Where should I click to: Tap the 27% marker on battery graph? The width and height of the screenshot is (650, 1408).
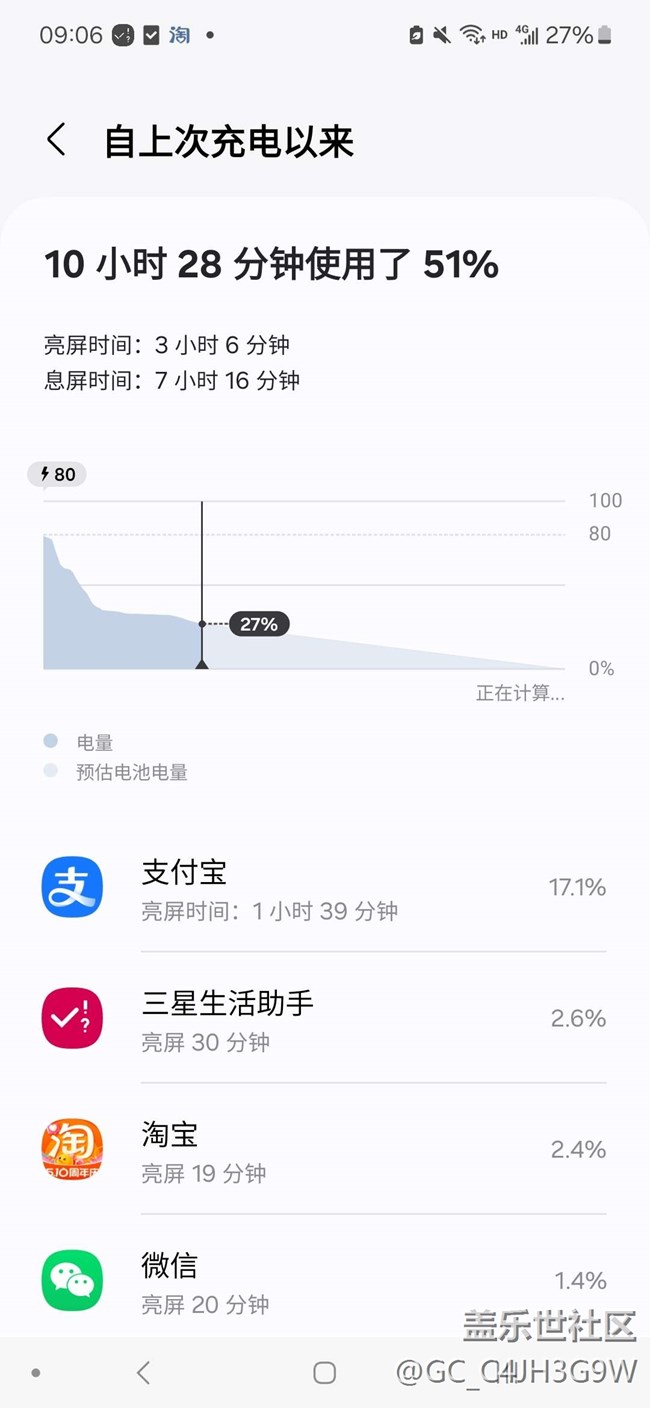pyautogui.click(x=259, y=624)
